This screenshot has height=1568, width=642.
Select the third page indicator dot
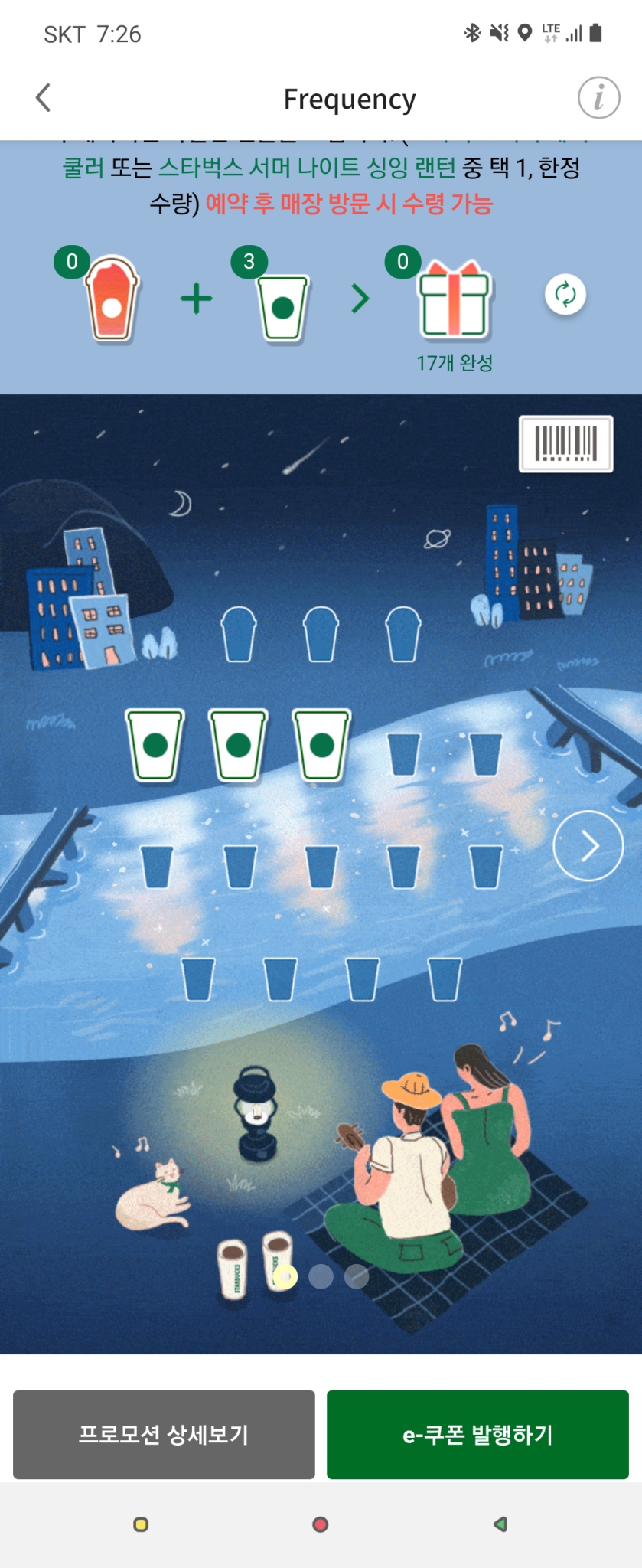[357, 1276]
